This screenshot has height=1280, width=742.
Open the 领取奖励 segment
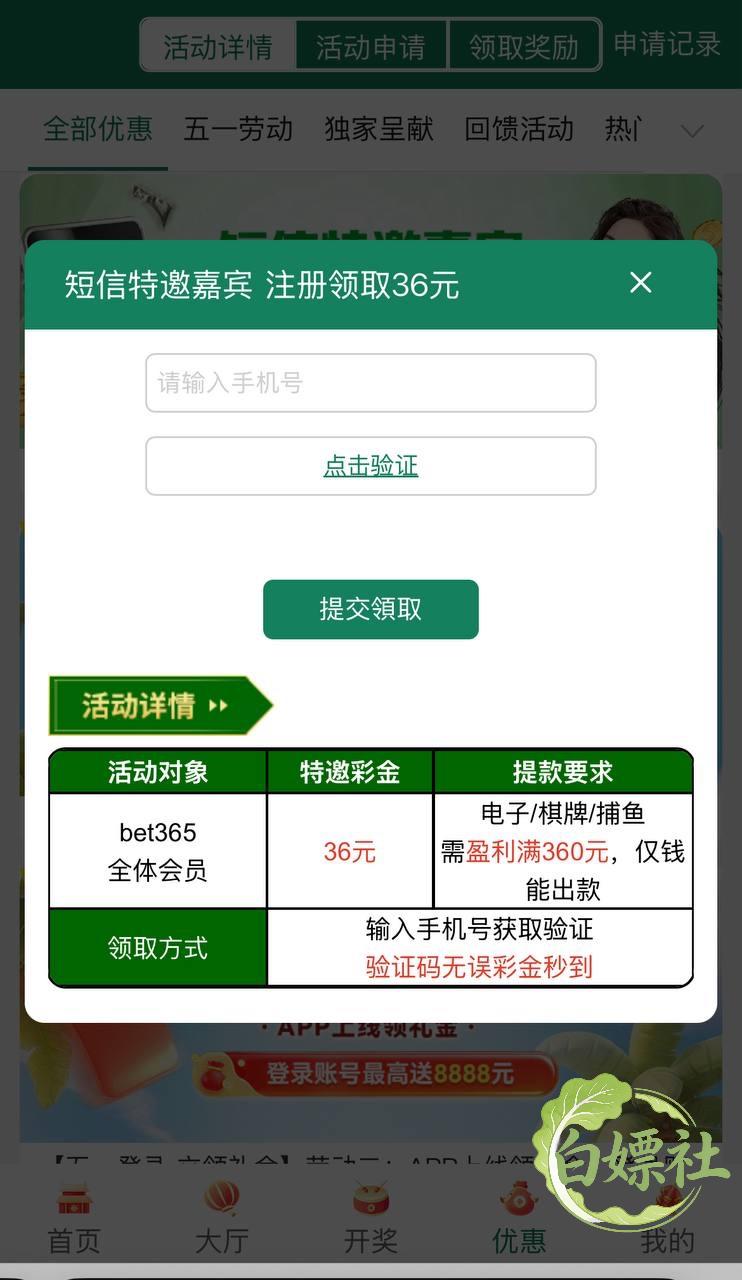pyautogui.click(x=524, y=46)
